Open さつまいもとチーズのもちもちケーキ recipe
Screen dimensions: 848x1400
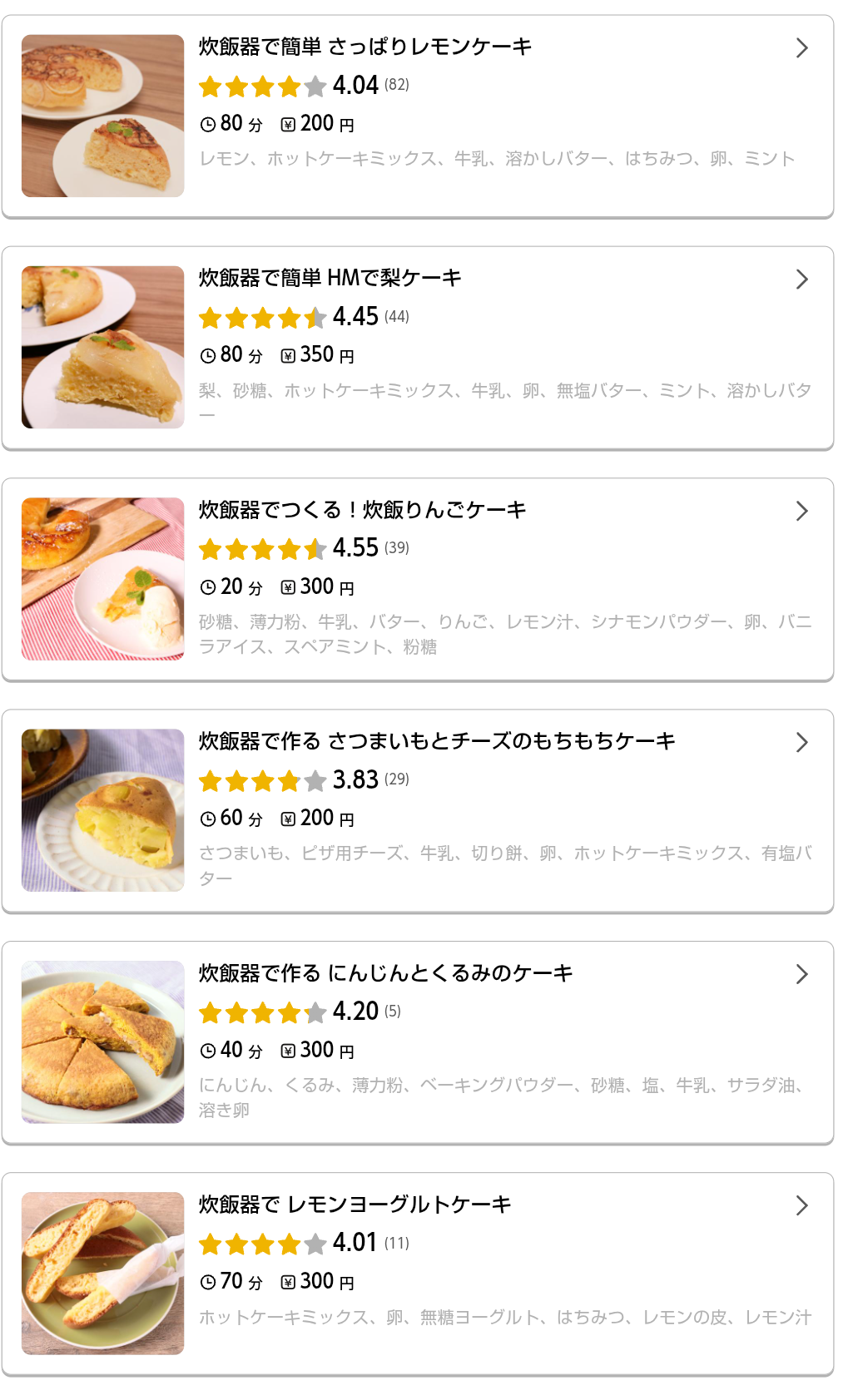point(417,810)
